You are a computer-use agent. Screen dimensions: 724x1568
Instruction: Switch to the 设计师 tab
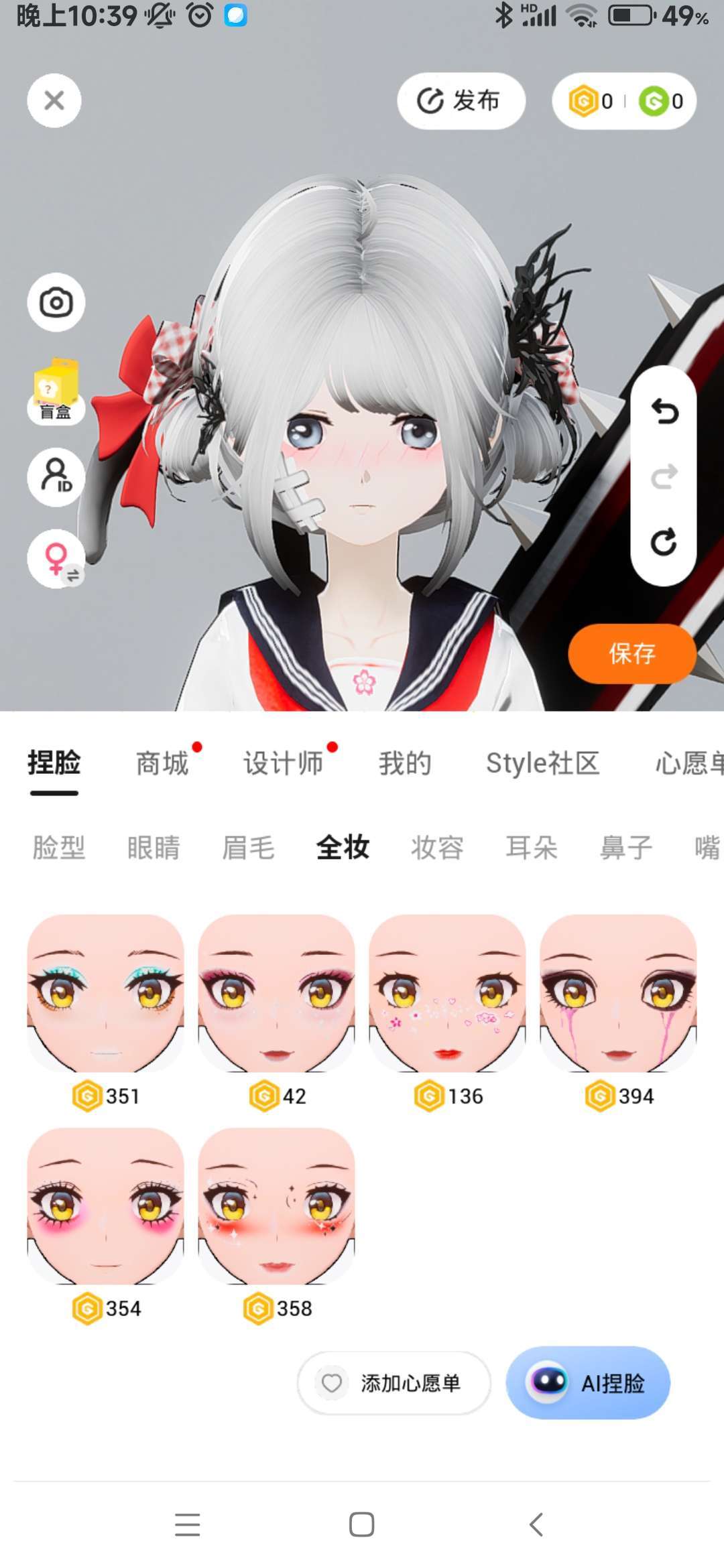283,763
